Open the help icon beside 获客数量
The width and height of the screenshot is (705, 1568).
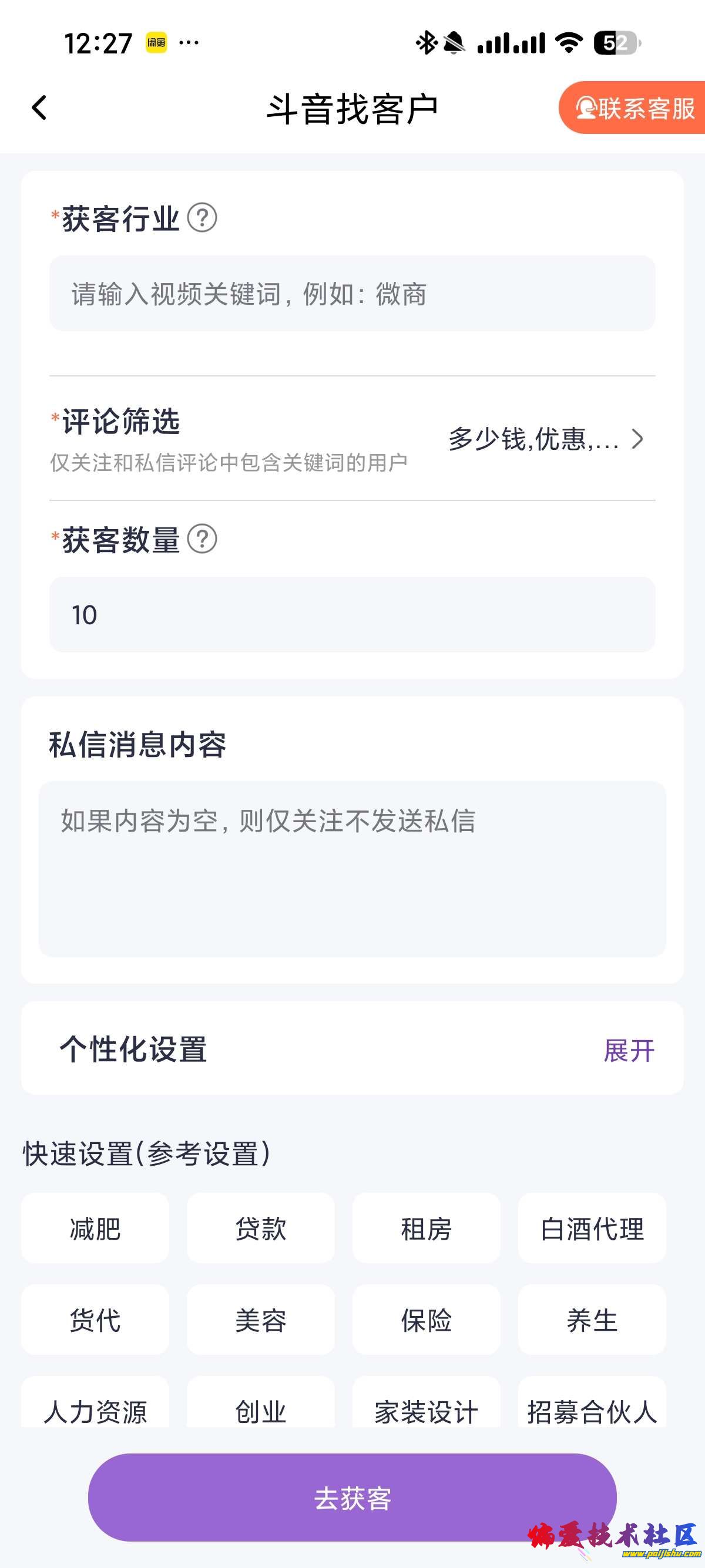[x=202, y=539]
